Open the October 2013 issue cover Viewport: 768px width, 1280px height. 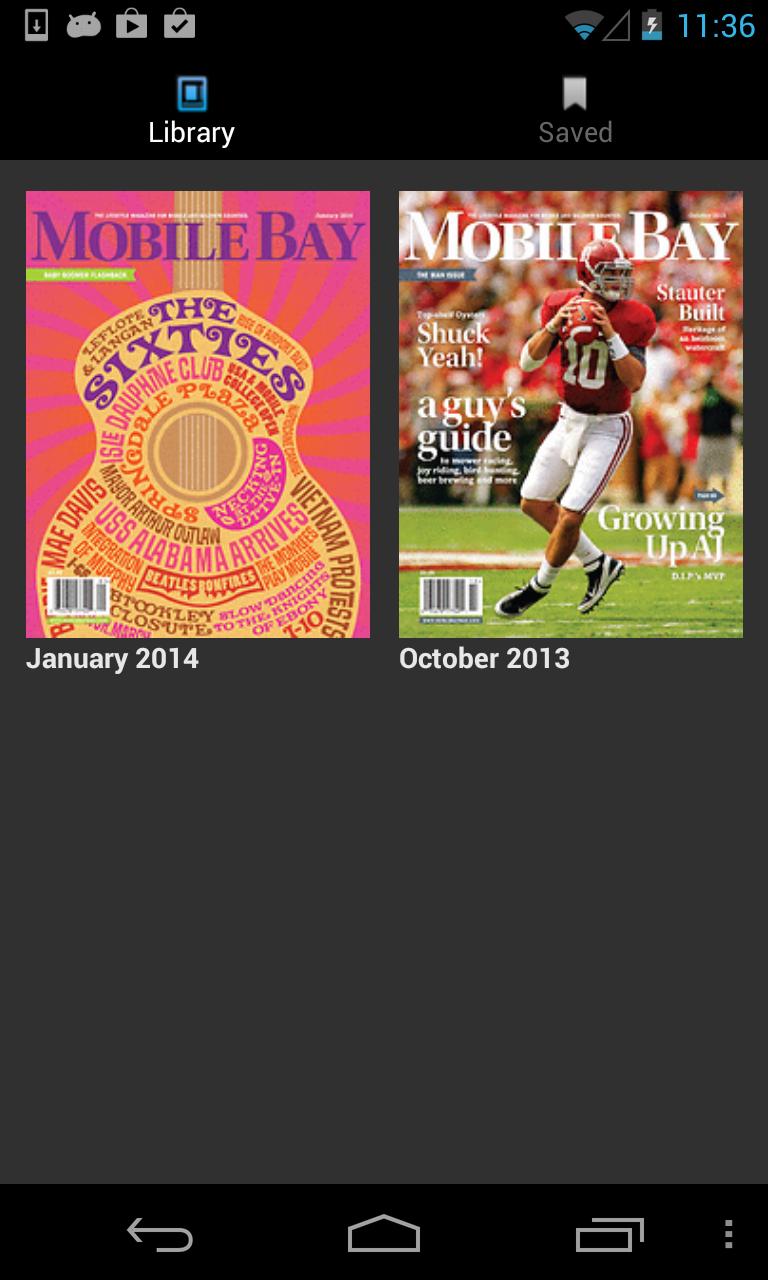click(x=570, y=412)
